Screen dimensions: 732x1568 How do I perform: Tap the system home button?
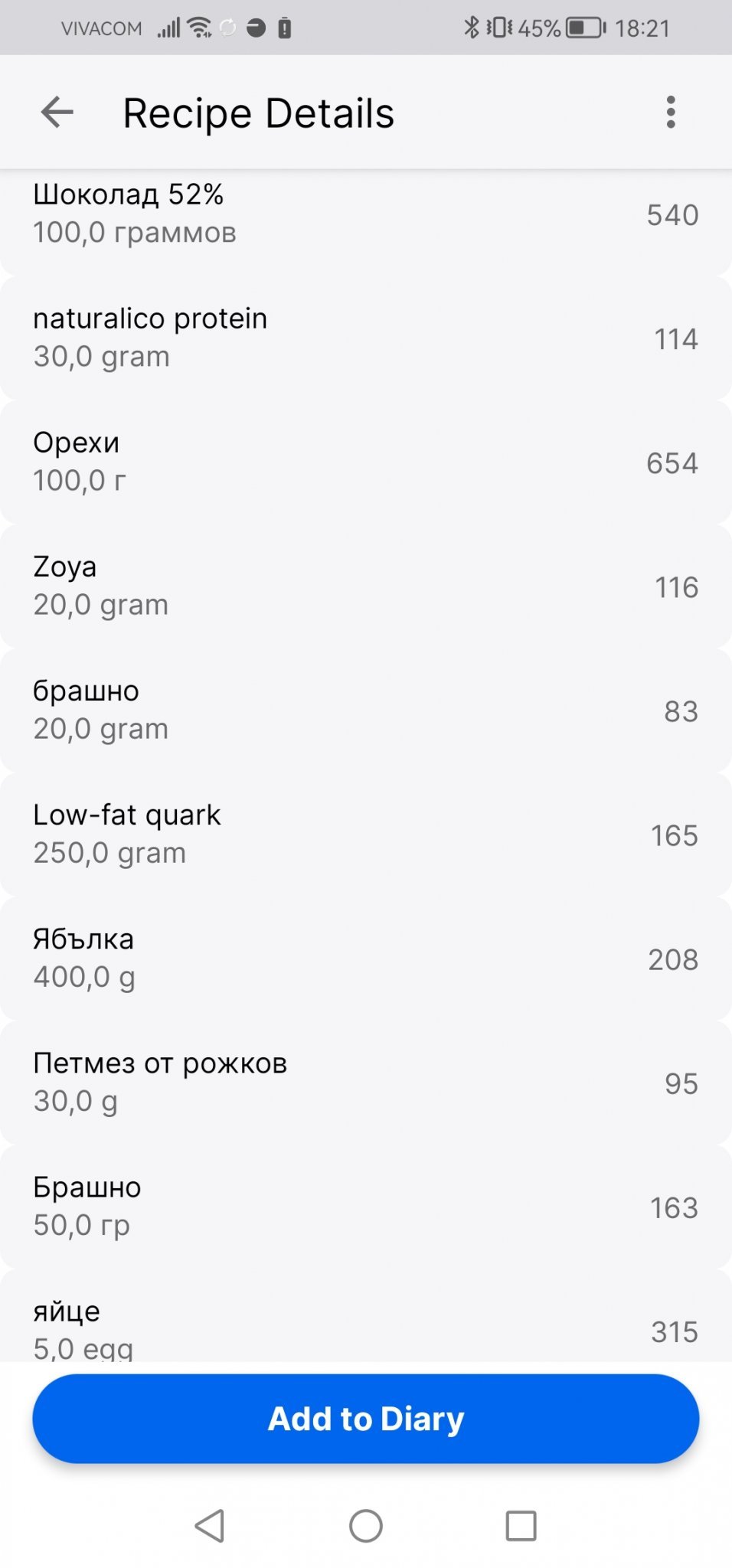366,1526
